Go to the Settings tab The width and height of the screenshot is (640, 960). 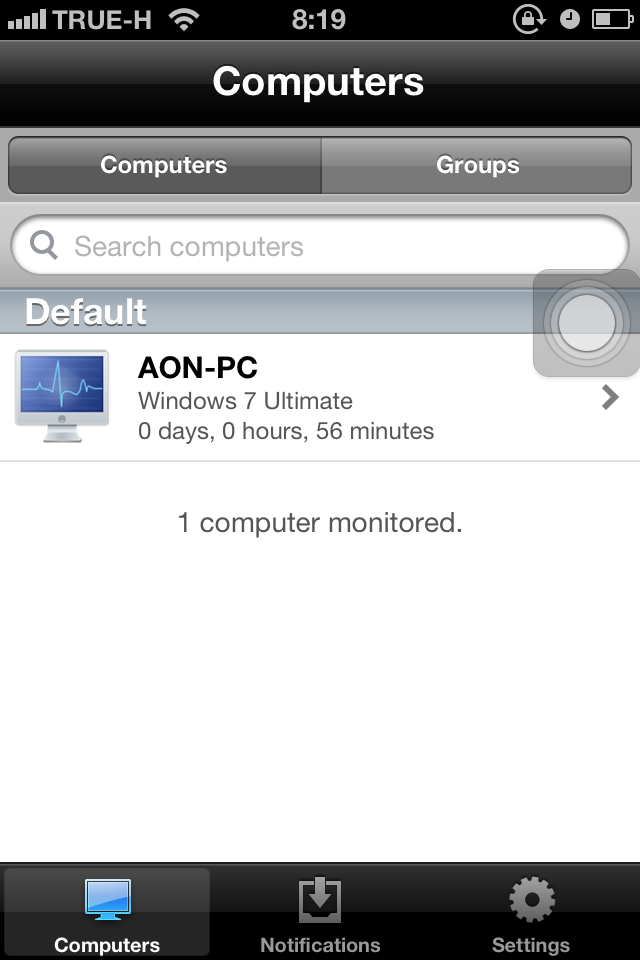531,915
